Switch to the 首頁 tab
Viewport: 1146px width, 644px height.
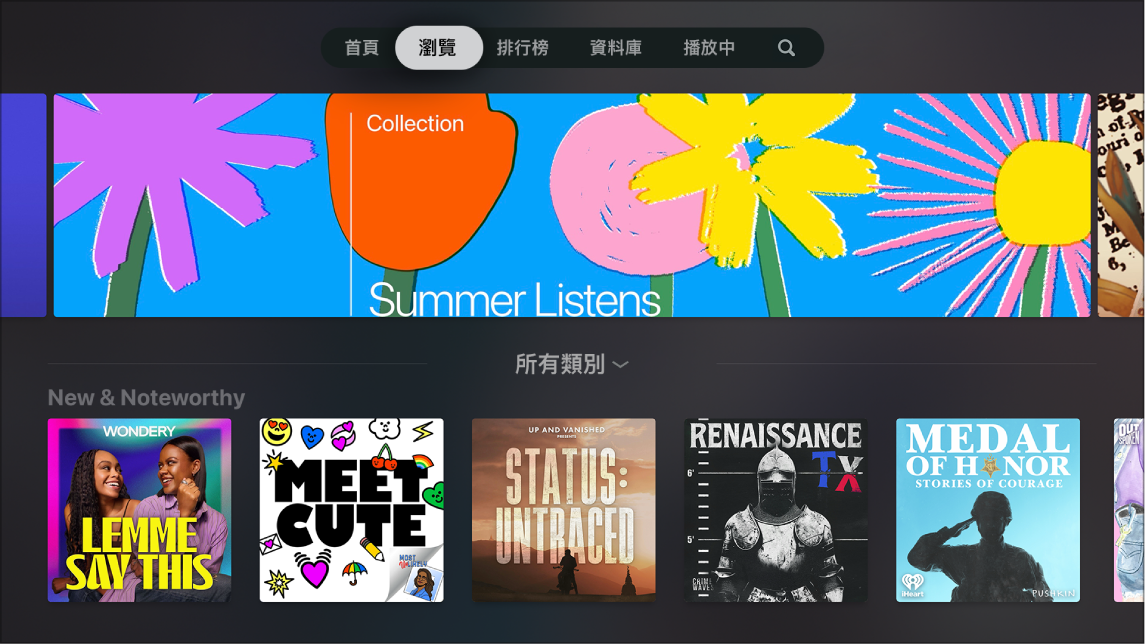[x=361, y=48]
